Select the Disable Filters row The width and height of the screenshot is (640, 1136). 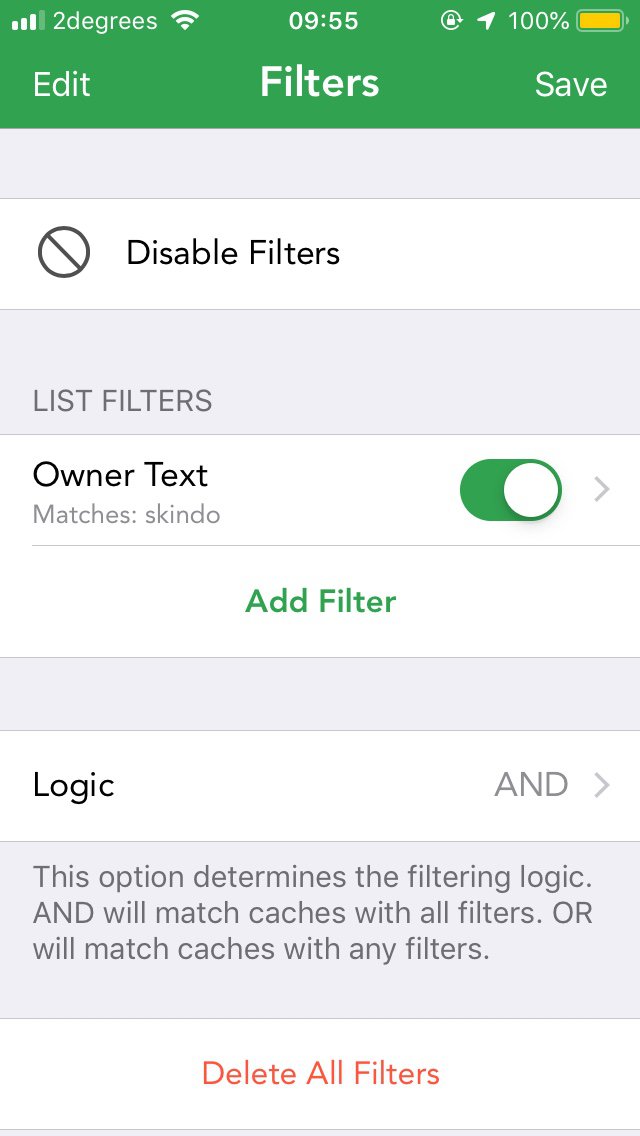pos(320,254)
